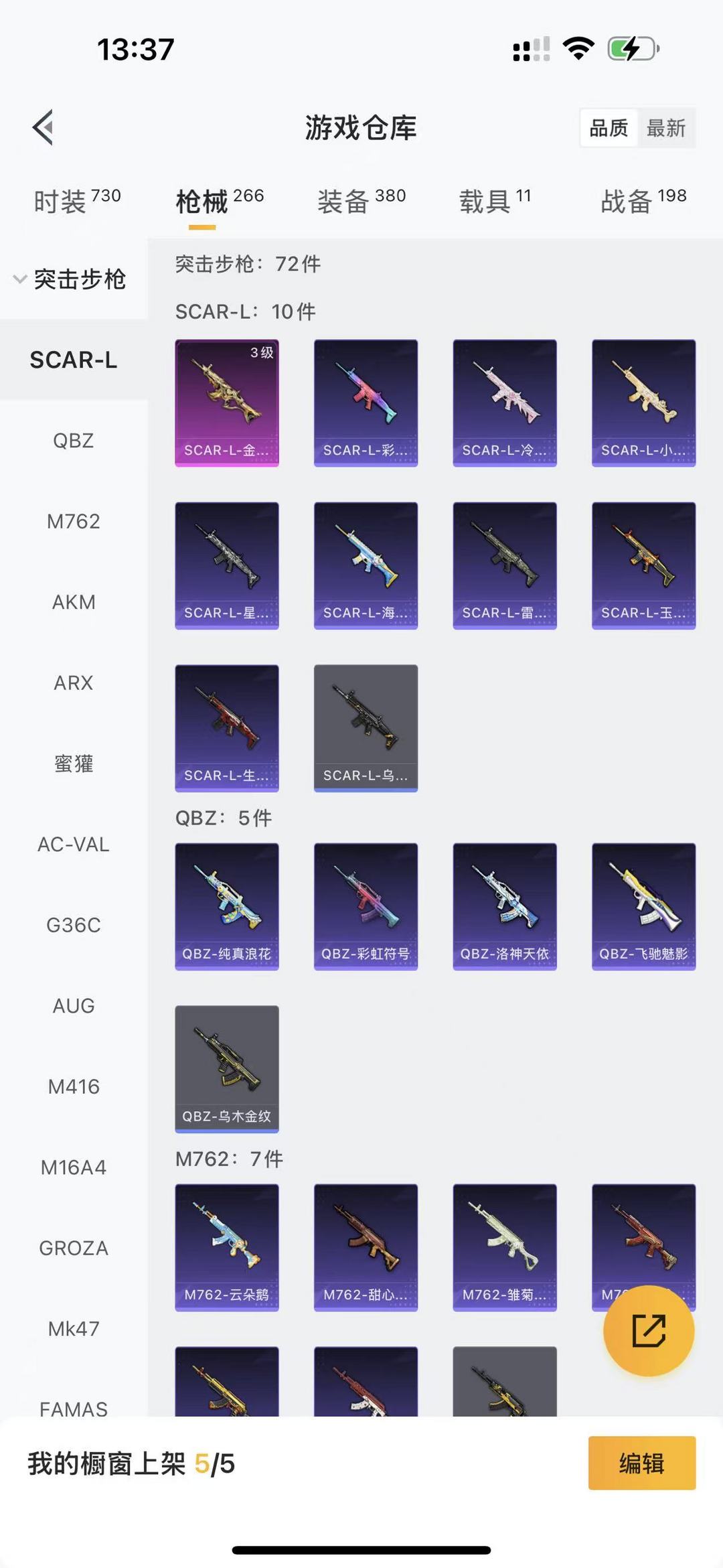Open the M762-云朵鹅 skin
The height and width of the screenshot is (1568, 723).
point(227,1247)
